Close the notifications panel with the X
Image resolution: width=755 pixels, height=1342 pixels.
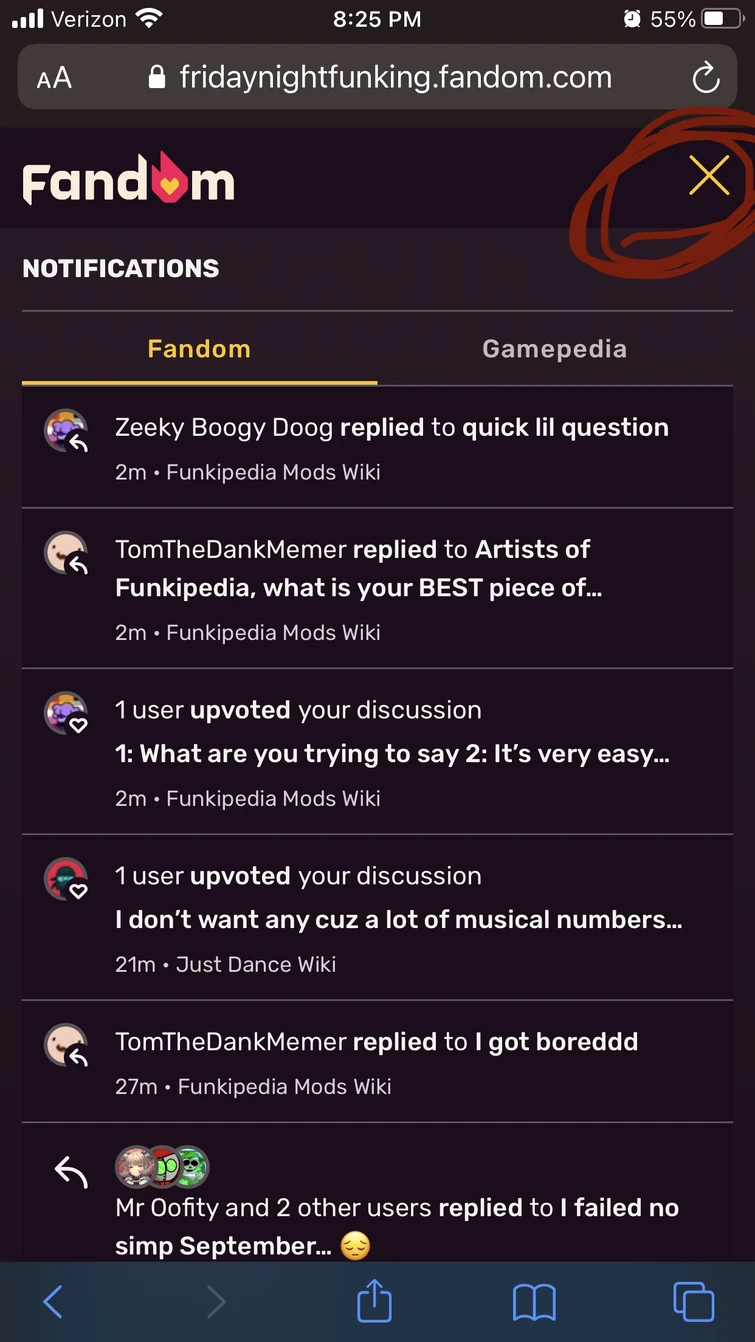[x=709, y=174]
